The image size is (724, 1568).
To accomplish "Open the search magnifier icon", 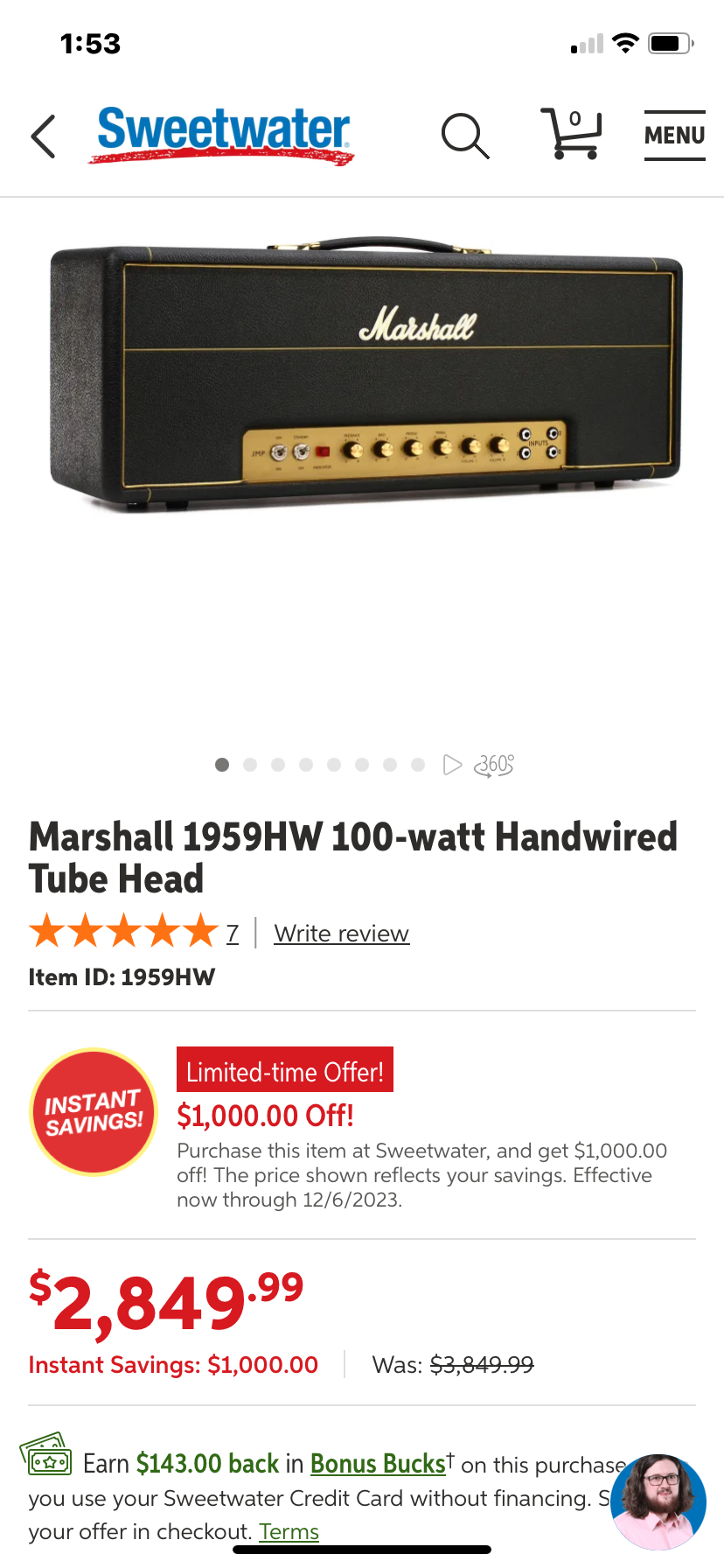I will click(464, 136).
